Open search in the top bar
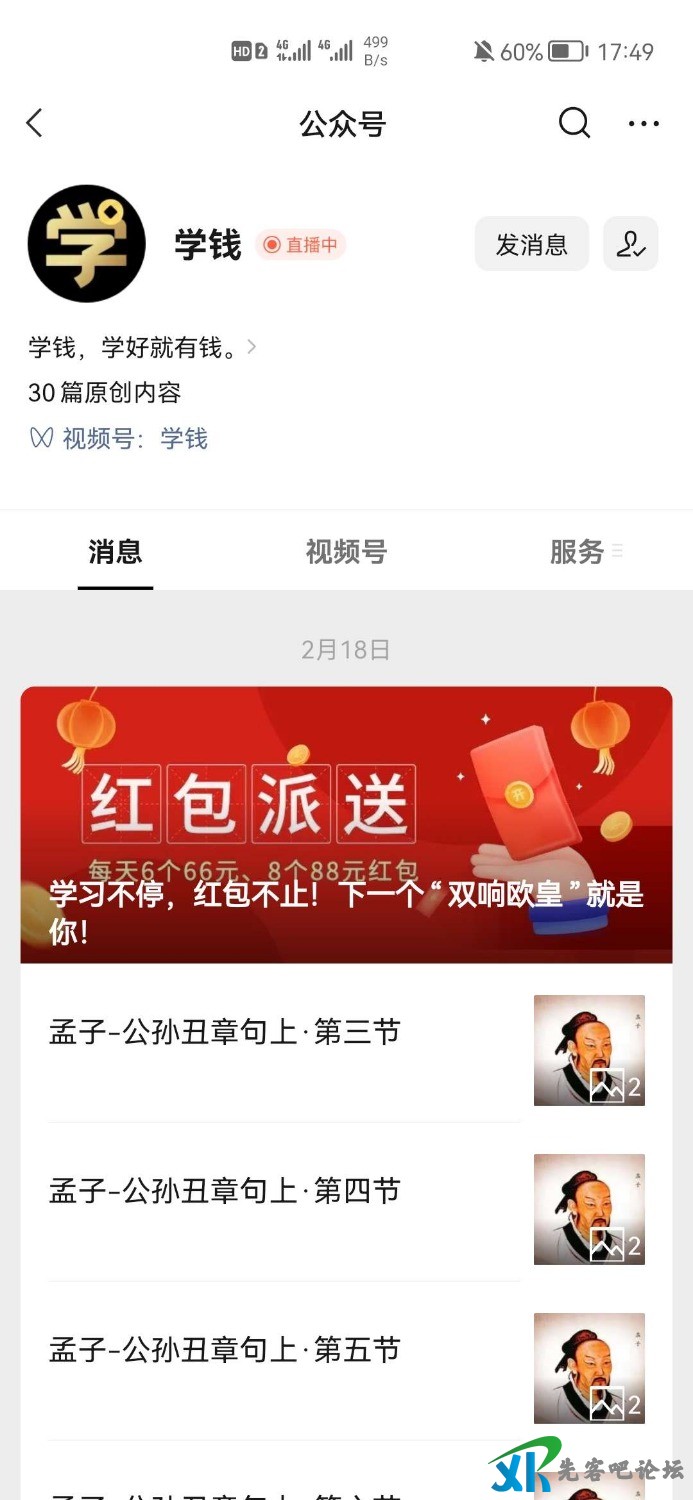 (574, 123)
